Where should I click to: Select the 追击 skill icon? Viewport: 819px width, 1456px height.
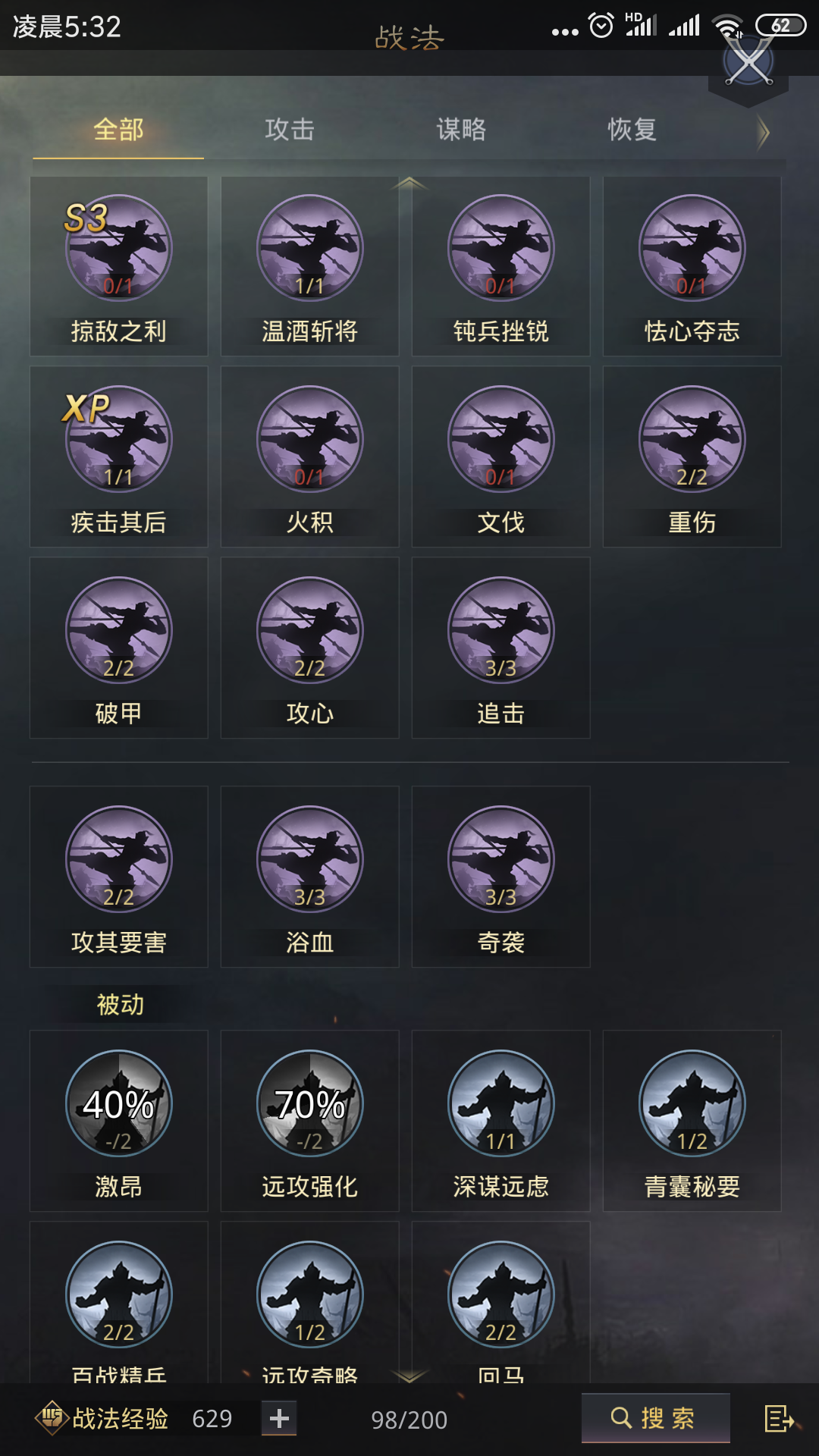500,629
